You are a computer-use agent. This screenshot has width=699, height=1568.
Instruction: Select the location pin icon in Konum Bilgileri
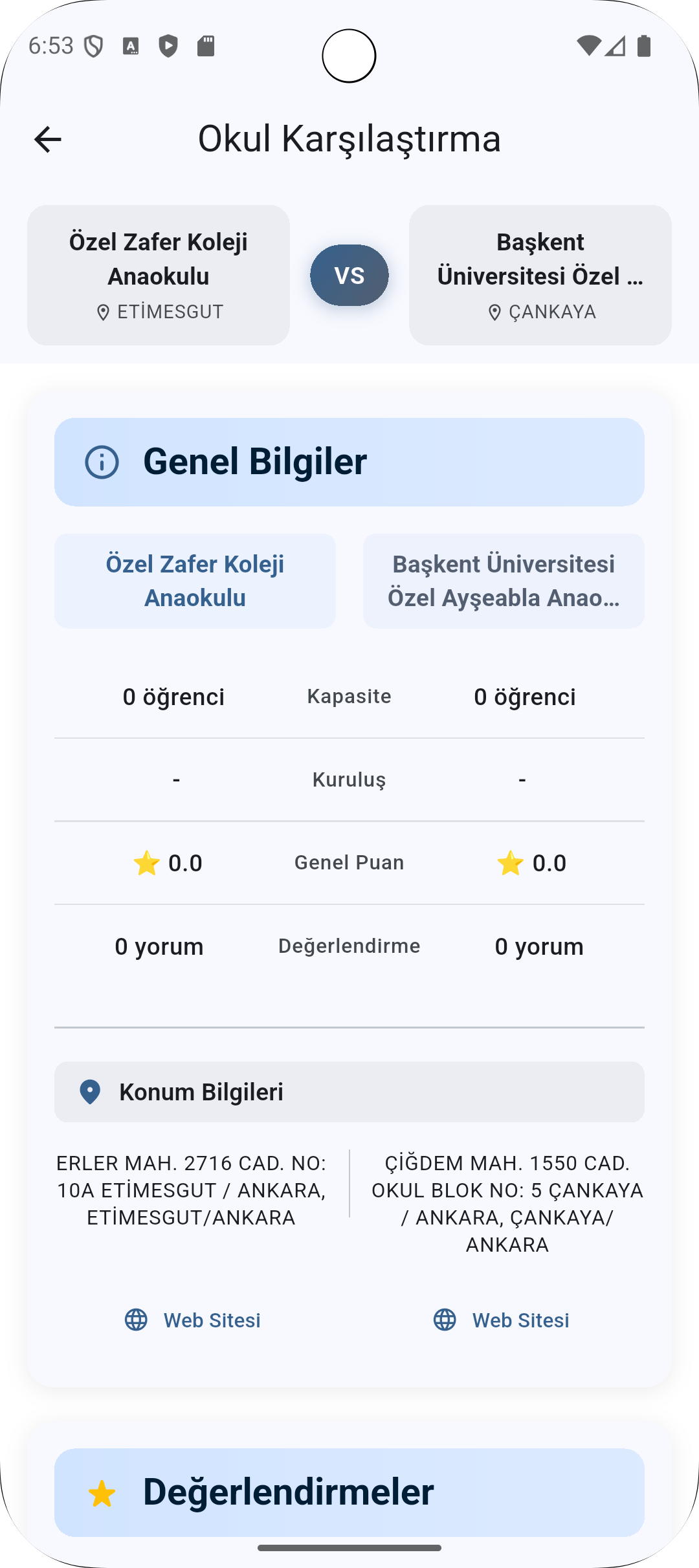[x=89, y=1091]
